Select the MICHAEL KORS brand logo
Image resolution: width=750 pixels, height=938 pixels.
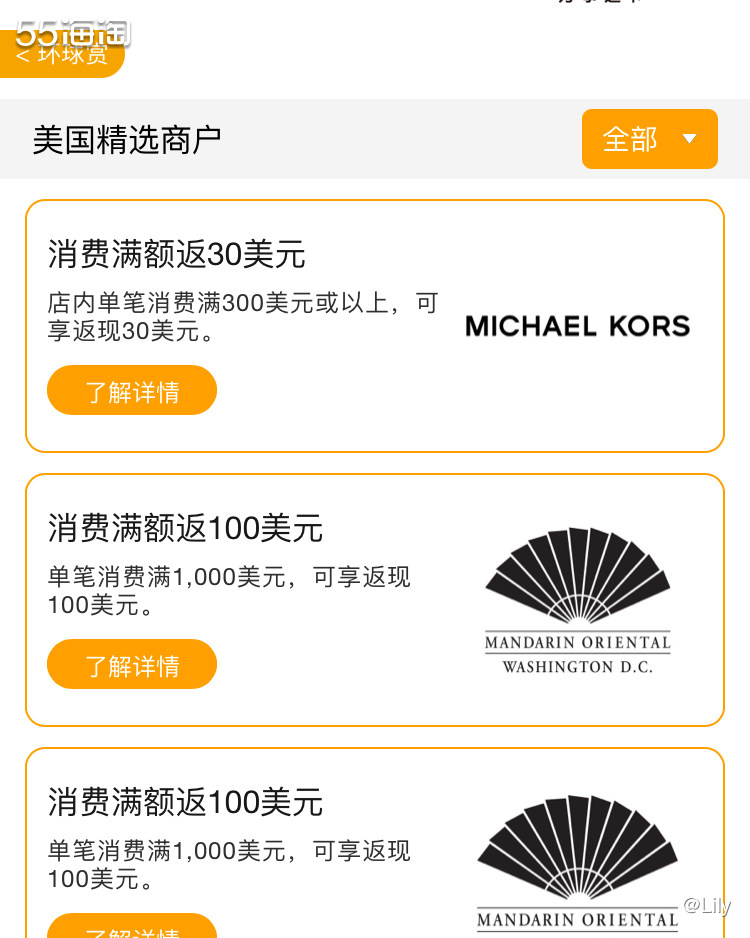point(577,325)
